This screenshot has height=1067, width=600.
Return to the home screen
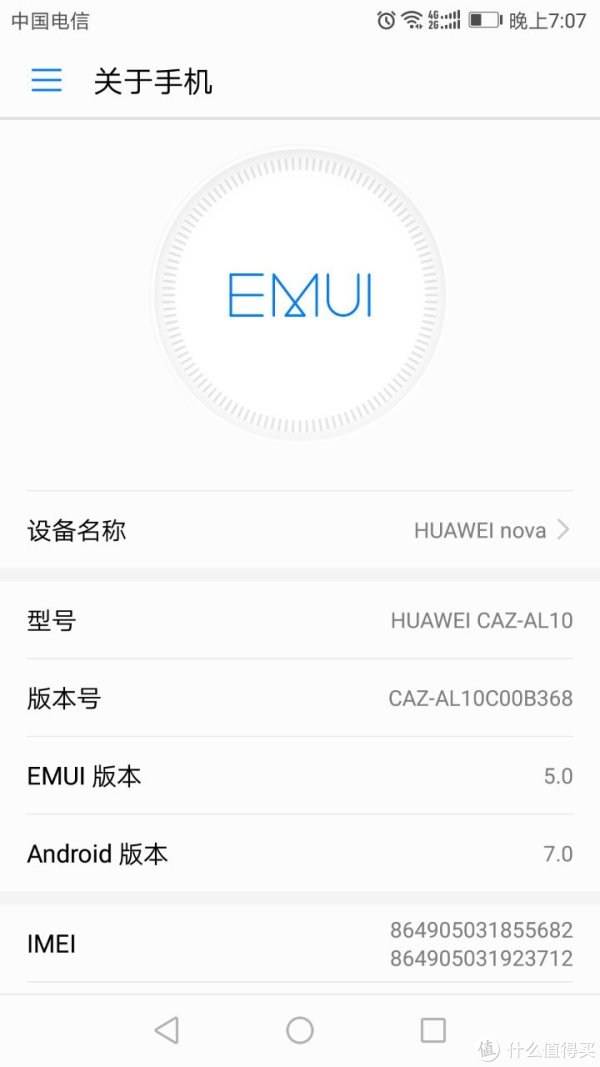(300, 1030)
